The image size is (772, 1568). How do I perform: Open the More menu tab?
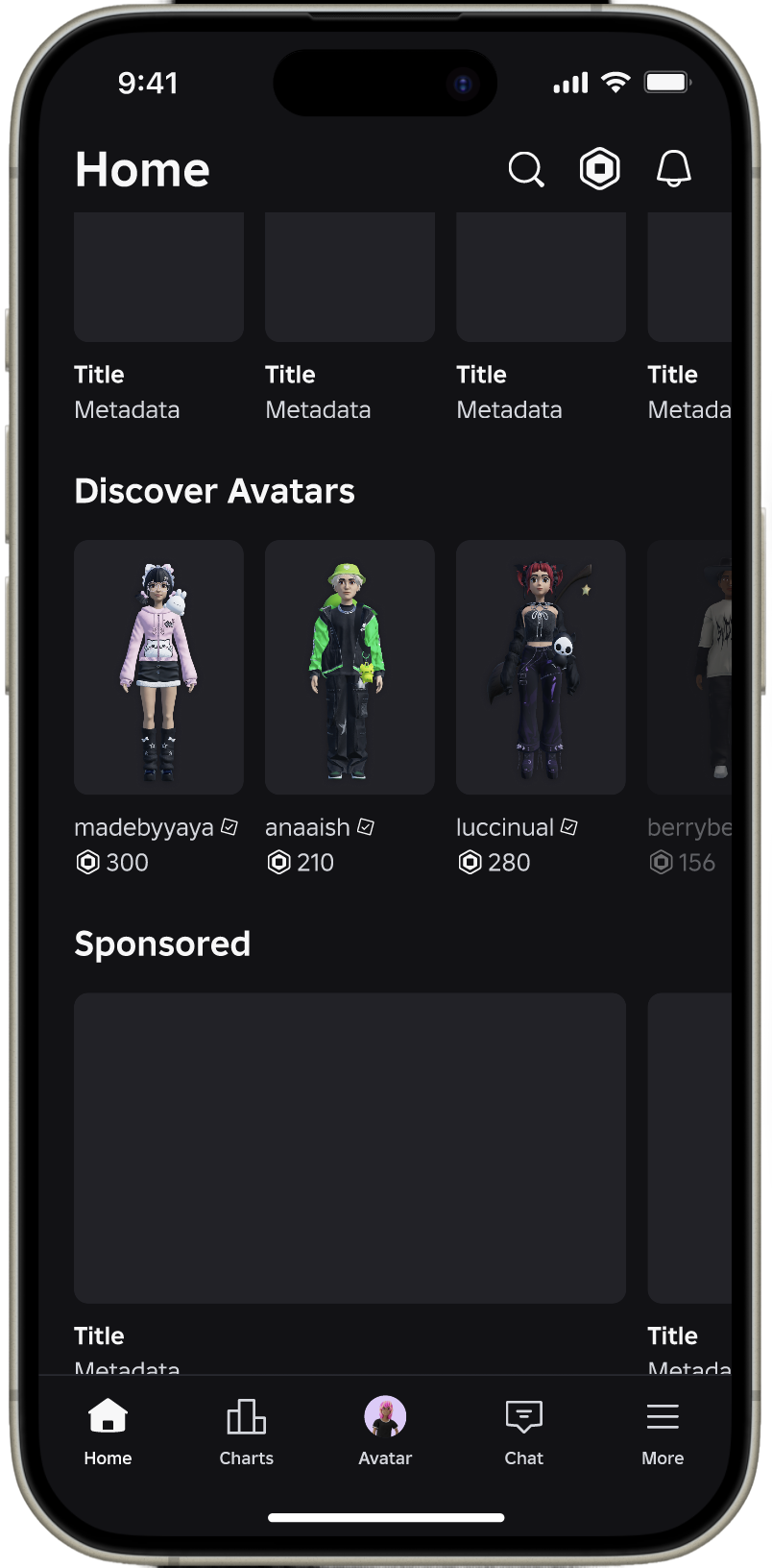coord(663,1432)
